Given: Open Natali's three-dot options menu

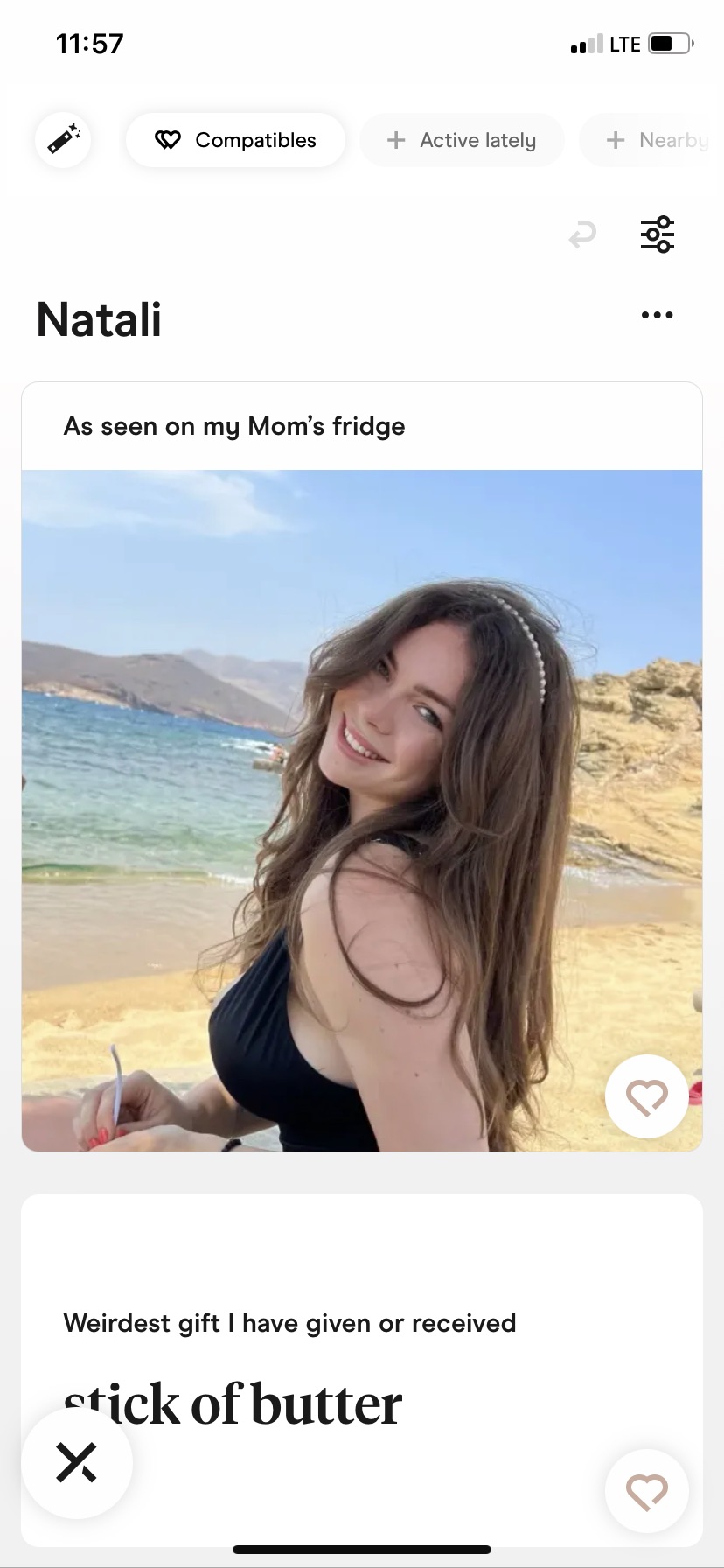Looking at the screenshot, I should pos(657,315).
